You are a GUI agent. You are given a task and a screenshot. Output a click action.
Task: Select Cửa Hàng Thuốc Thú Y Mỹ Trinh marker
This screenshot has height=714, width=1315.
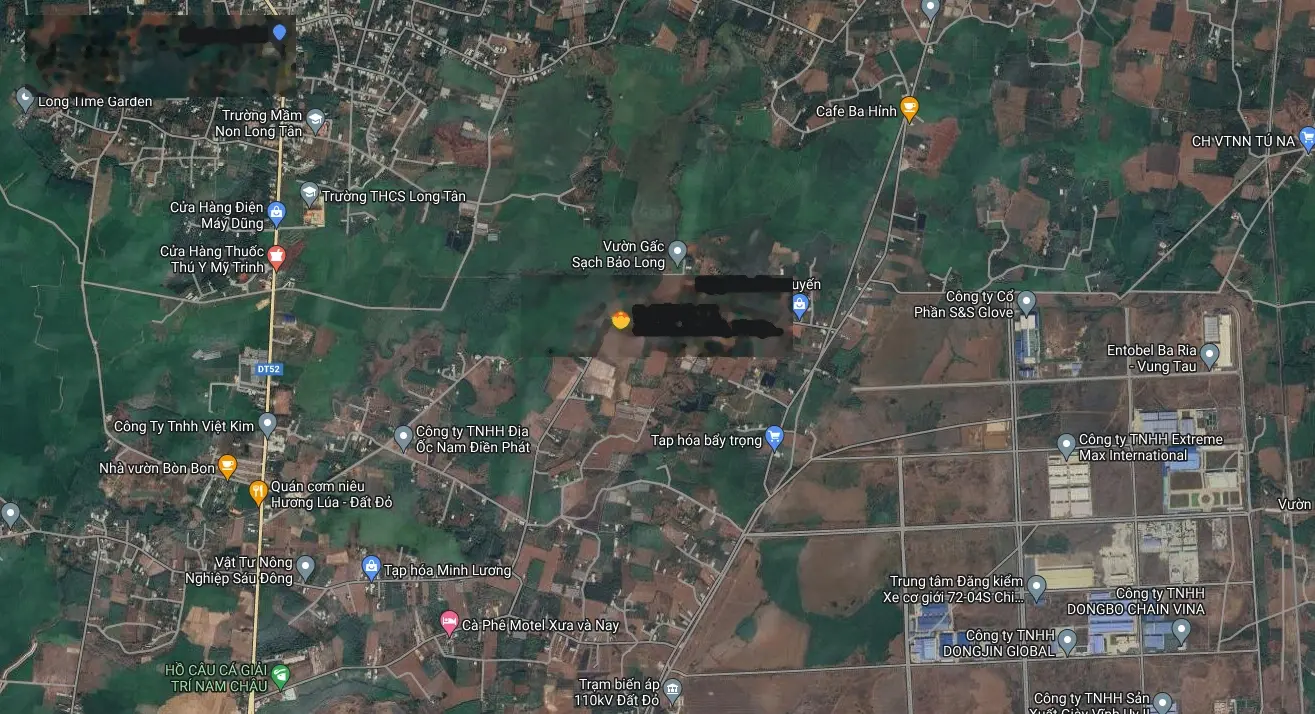point(278,256)
